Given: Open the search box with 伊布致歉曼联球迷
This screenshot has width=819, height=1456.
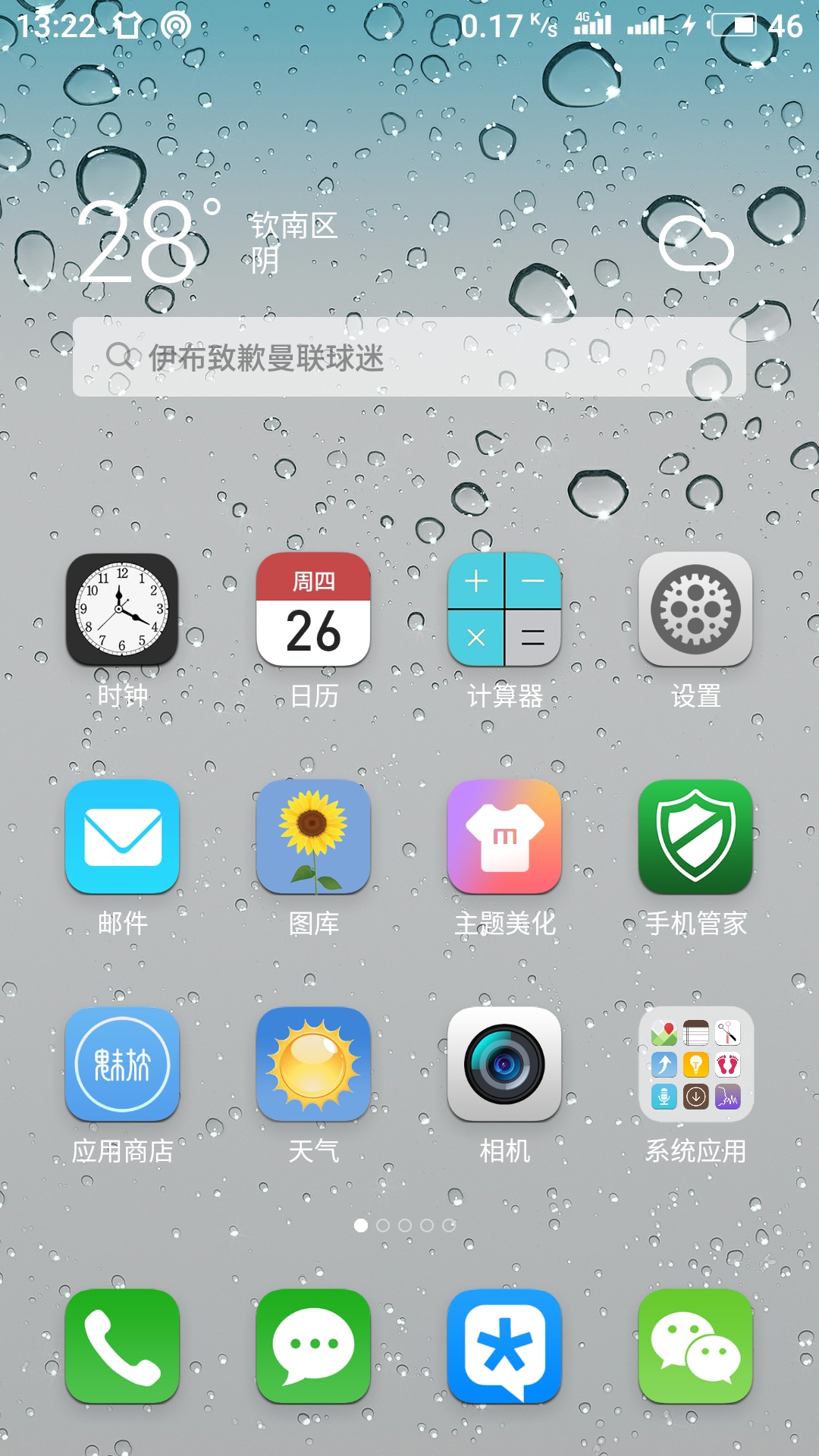Looking at the screenshot, I should click(x=409, y=356).
